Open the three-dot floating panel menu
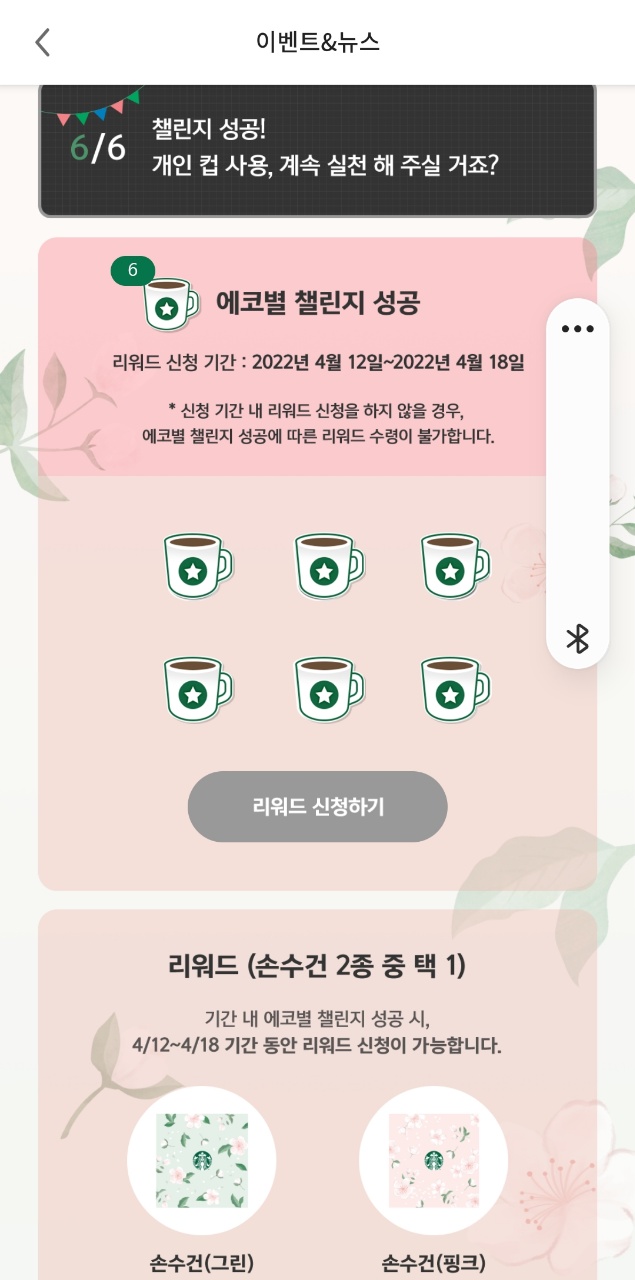635x1280 pixels. pyautogui.click(x=577, y=329)
